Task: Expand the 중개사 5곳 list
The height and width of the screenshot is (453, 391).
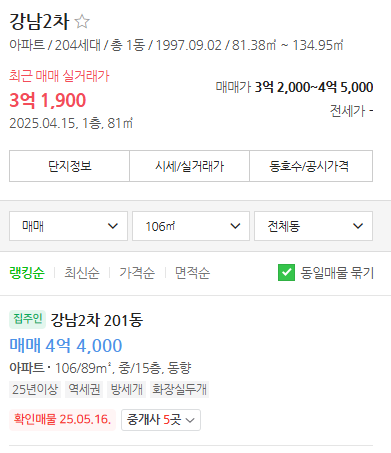Action: [161, 420]
